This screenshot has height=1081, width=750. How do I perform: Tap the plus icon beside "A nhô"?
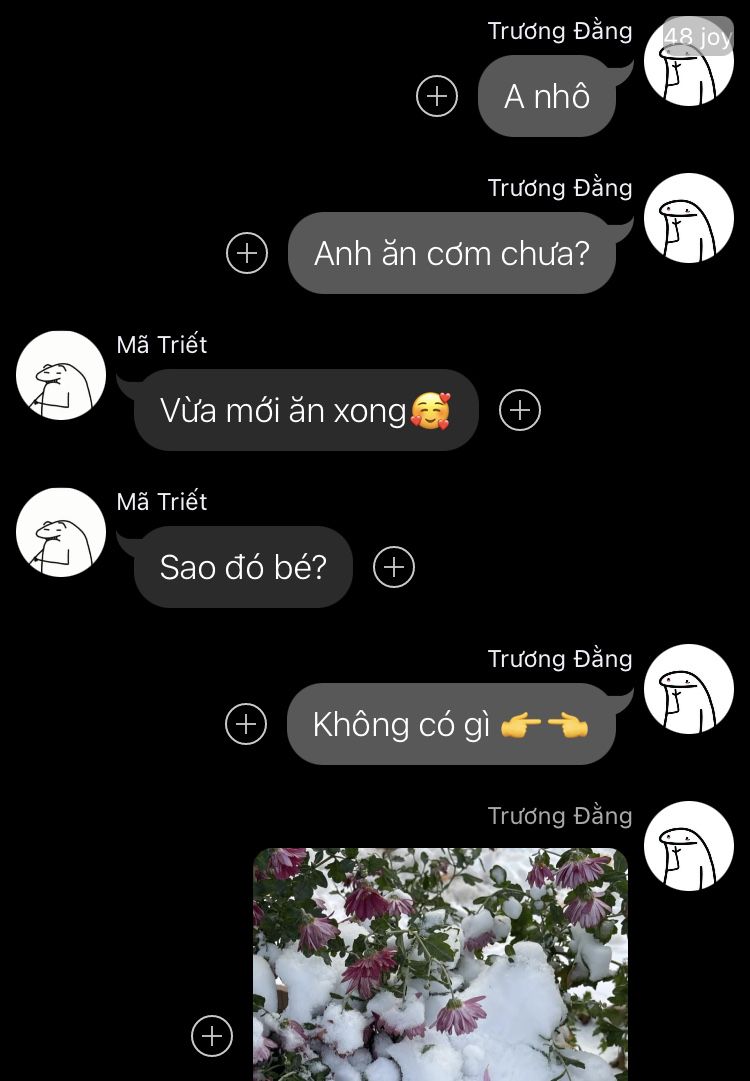[x=437, y=96]
